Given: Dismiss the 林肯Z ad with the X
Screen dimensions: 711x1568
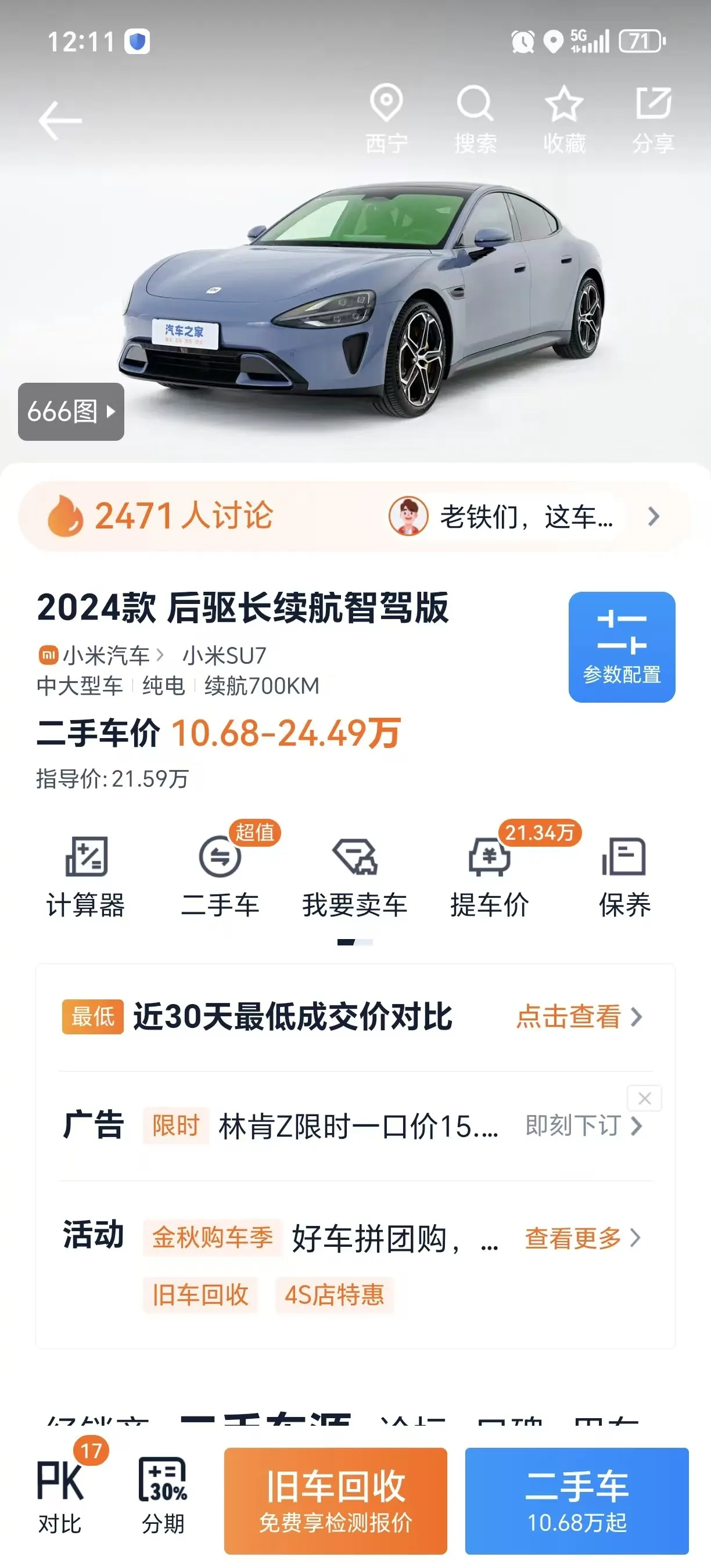Looking at the screenshot, I should 645,1098.
